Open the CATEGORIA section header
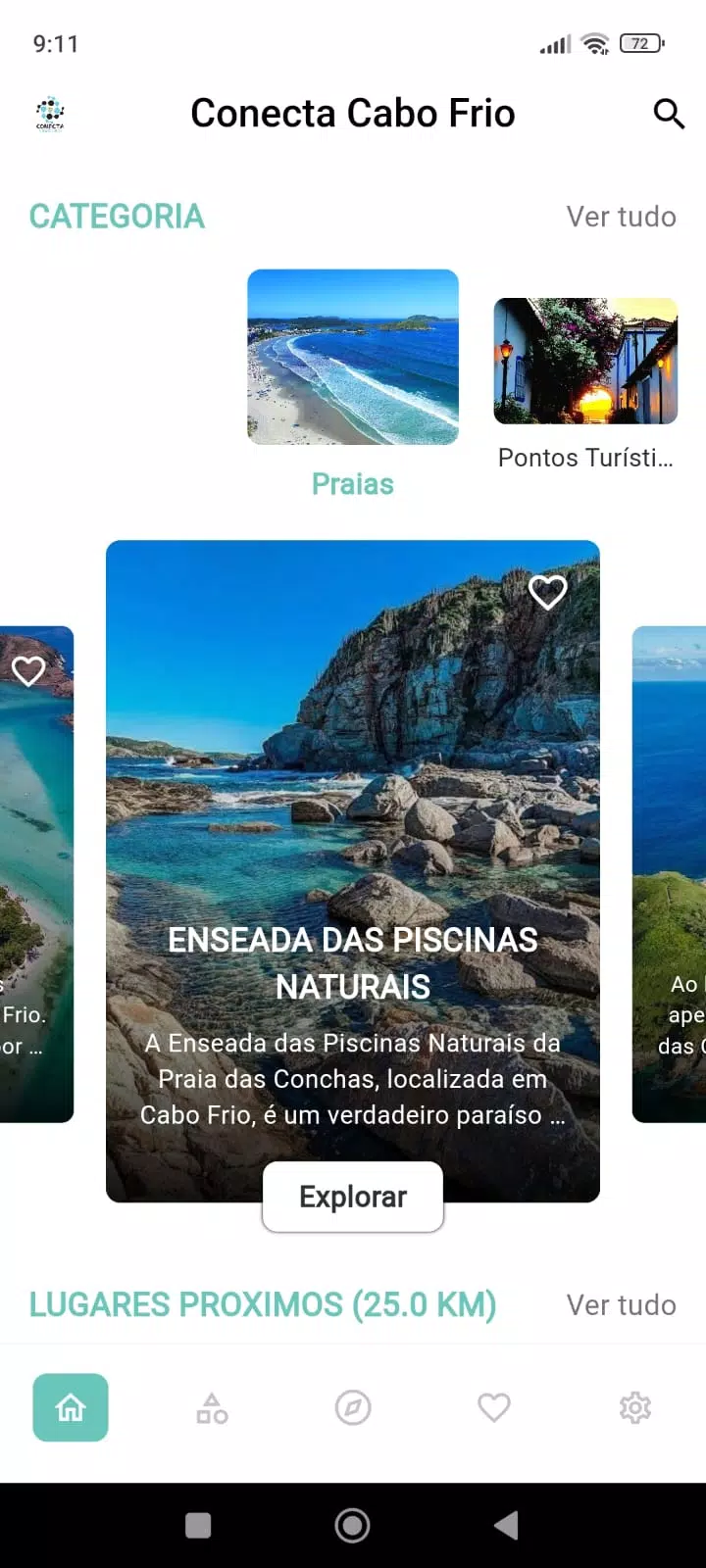This screenshot has height=1568, width=706. coord(117,217)
